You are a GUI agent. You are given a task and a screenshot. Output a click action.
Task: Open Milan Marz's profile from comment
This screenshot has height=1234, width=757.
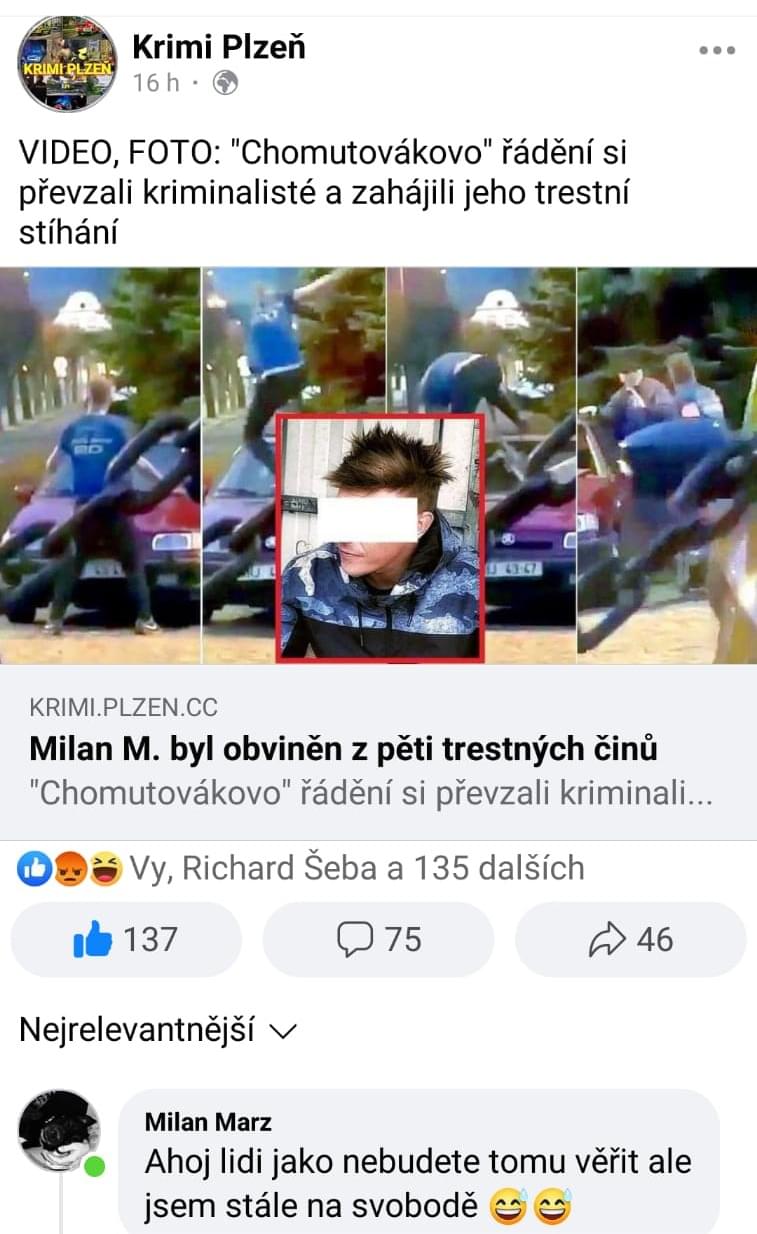pos(208,1122)
